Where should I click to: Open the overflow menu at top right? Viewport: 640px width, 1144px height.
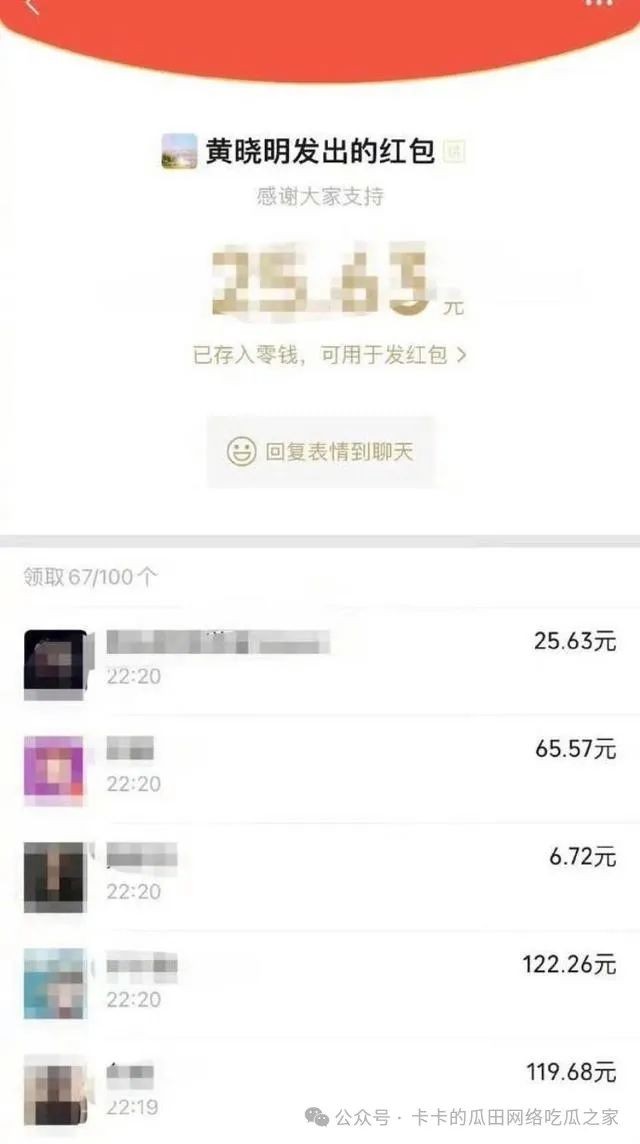[598, 4]
